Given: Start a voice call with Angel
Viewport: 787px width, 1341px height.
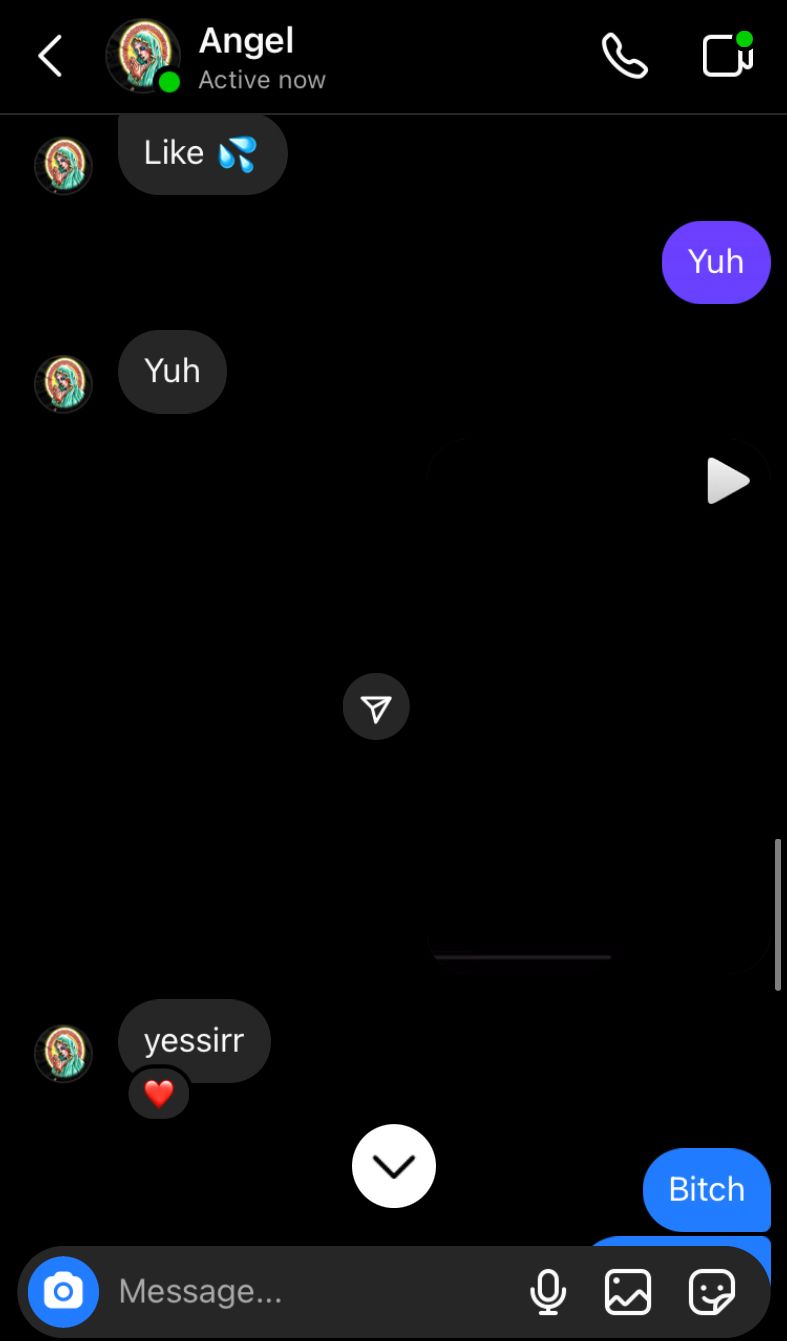Looking at the screenshot, I should [x=624, y=56].
